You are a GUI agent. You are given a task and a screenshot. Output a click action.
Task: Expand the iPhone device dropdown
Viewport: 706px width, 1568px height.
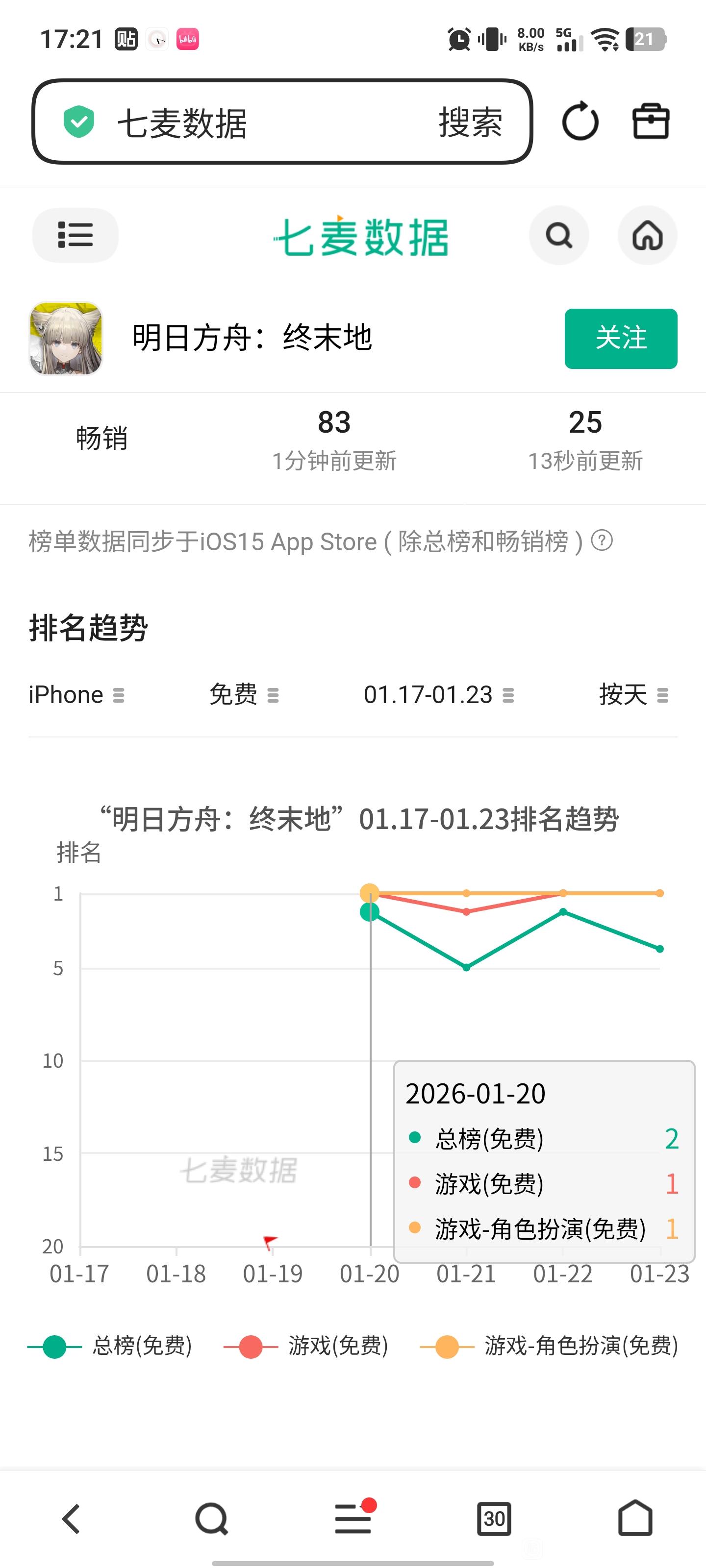point(76,695)
